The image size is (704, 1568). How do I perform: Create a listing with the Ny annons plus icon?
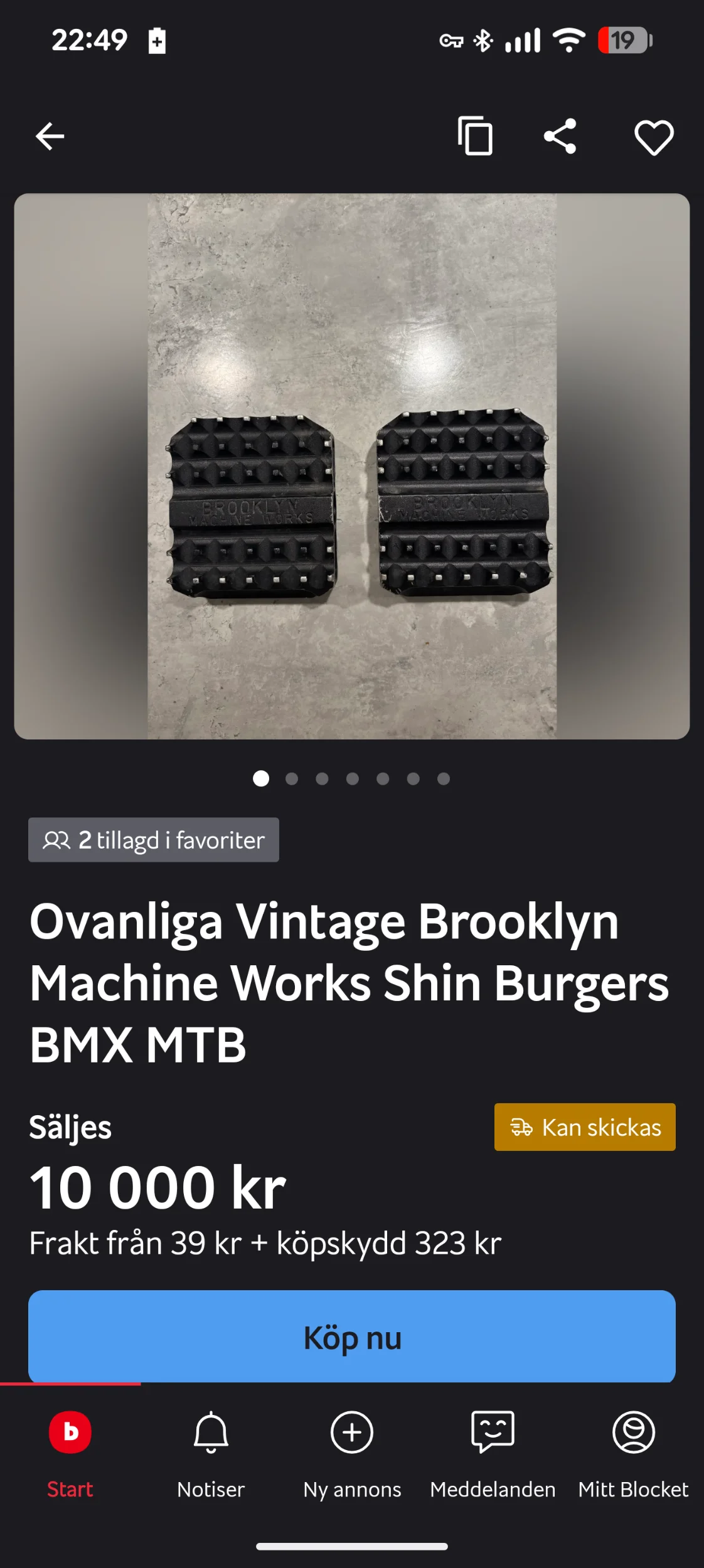pos(352,1433)
